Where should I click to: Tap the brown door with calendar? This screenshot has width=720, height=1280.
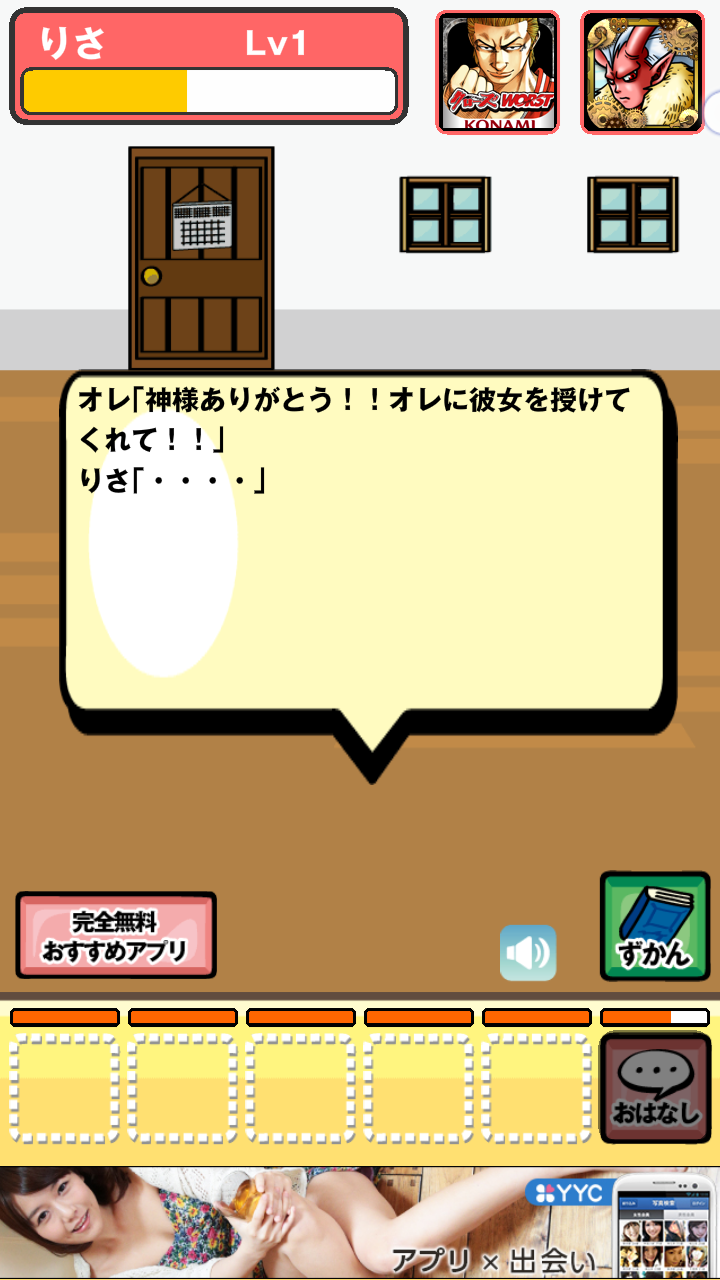(x=201, y=258)
